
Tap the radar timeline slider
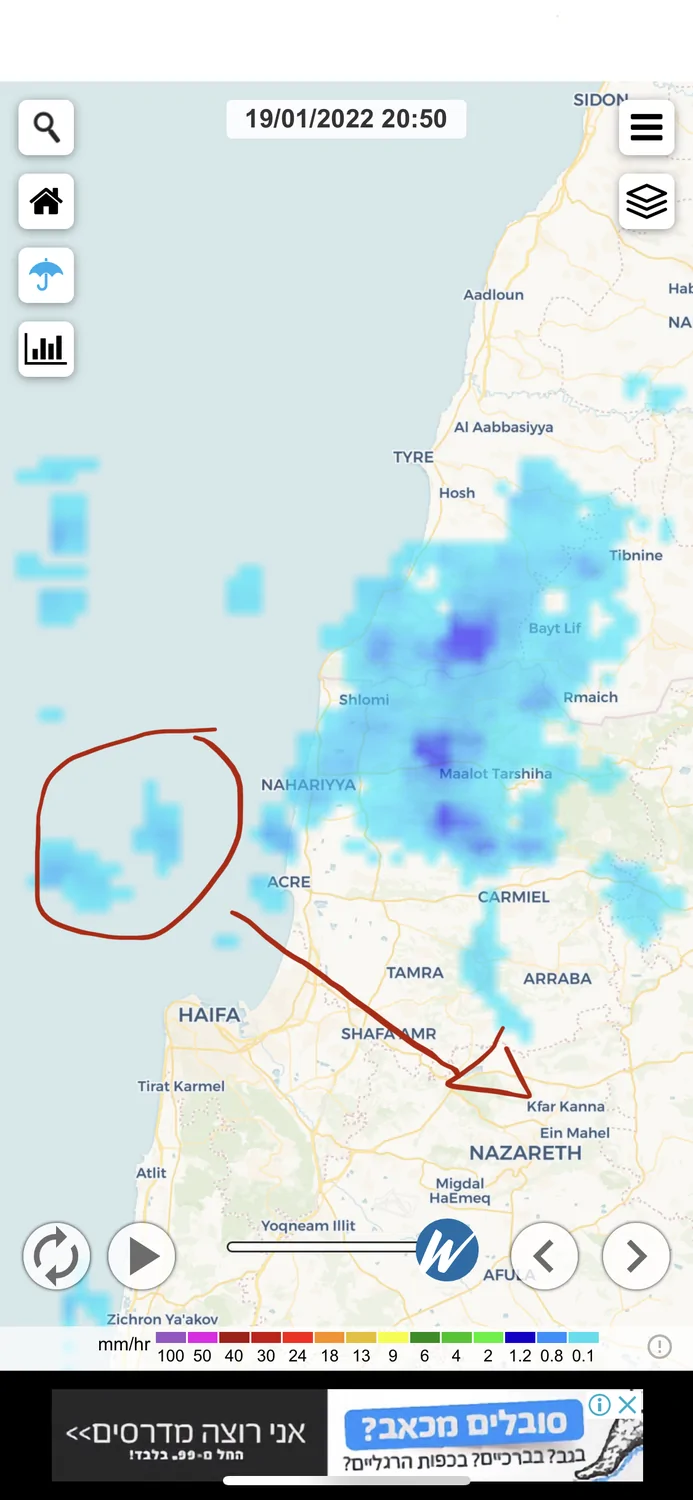pos(320,1247)
